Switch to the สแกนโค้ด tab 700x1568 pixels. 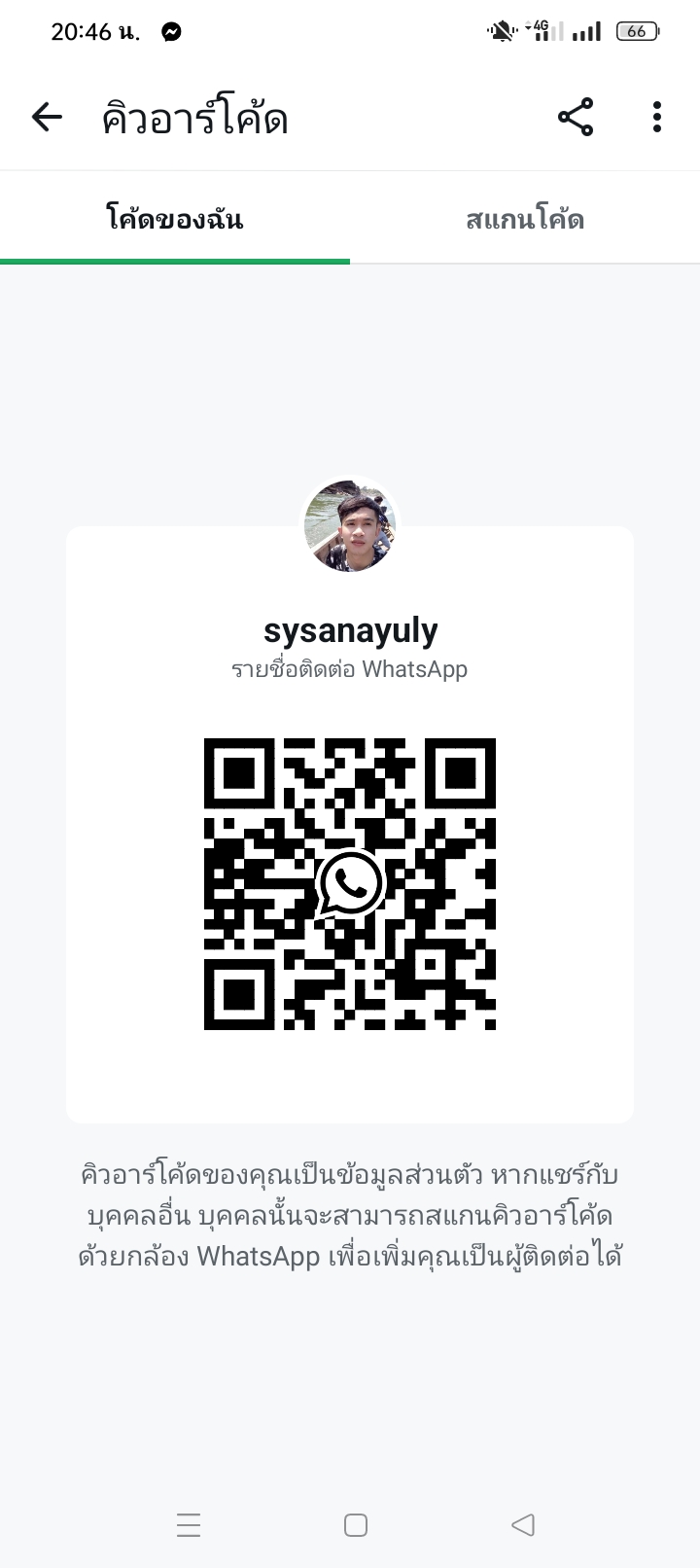point(525,219)
